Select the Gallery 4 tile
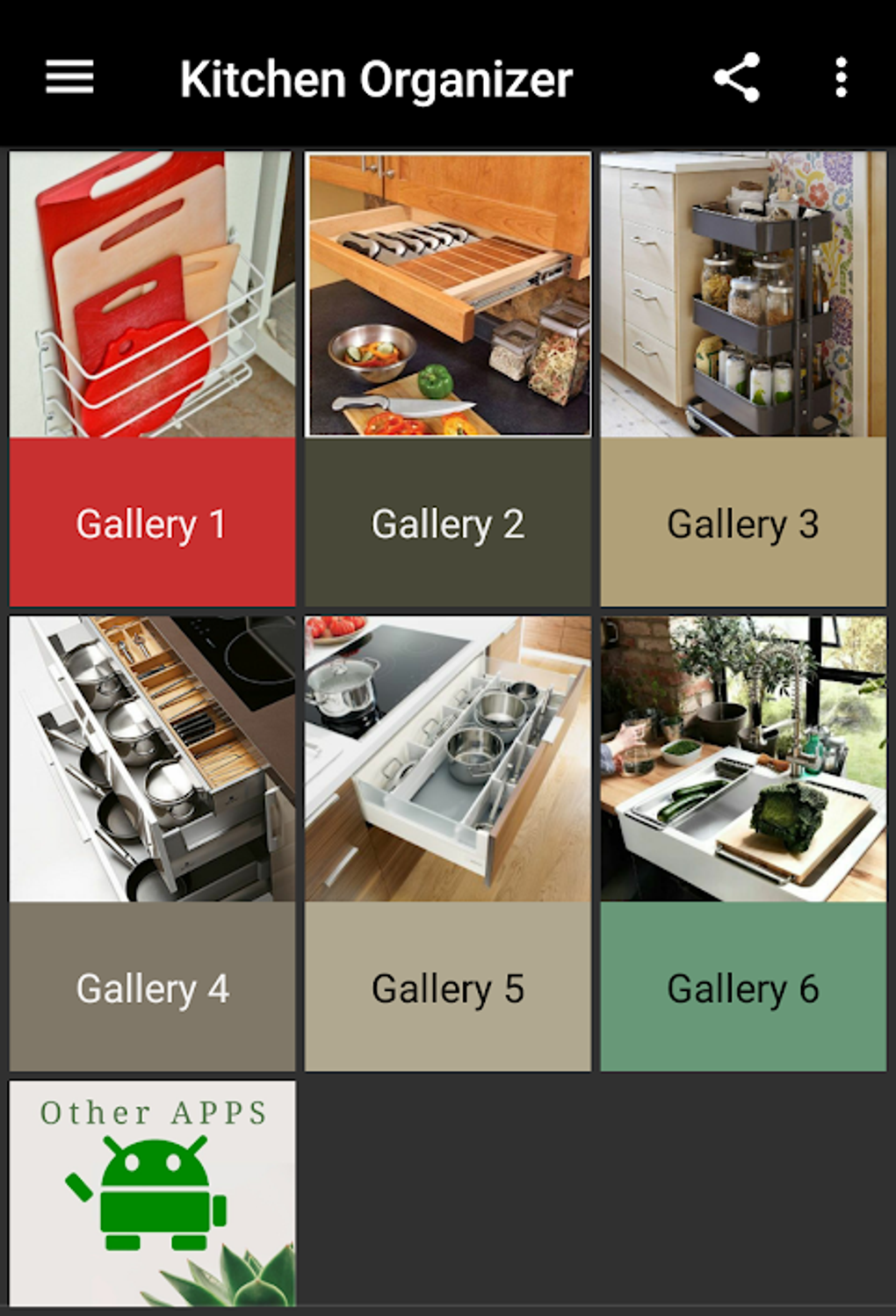 [152, 843]
